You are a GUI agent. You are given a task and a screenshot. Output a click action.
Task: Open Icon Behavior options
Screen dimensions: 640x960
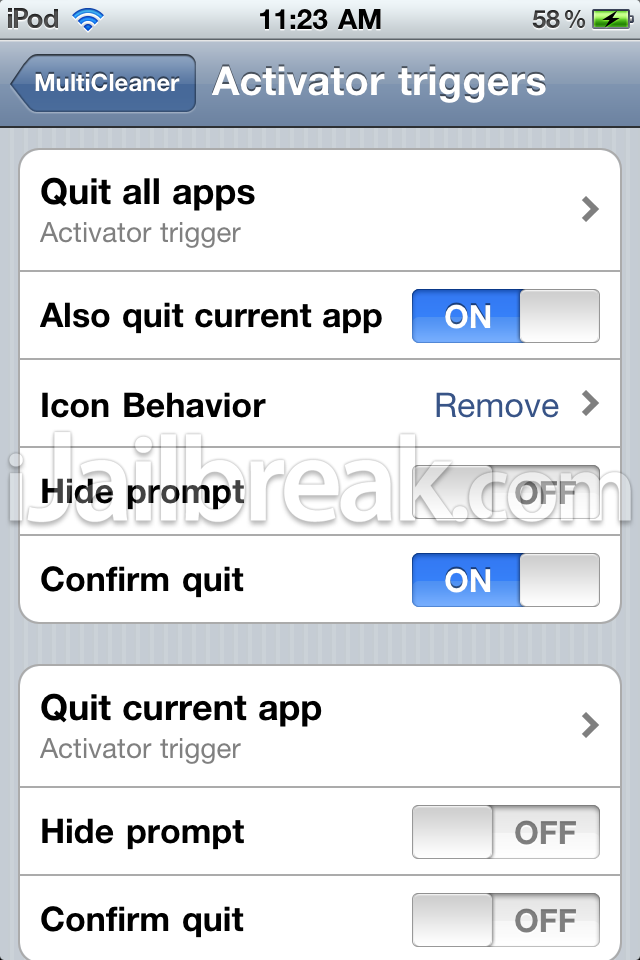point(320,405)
